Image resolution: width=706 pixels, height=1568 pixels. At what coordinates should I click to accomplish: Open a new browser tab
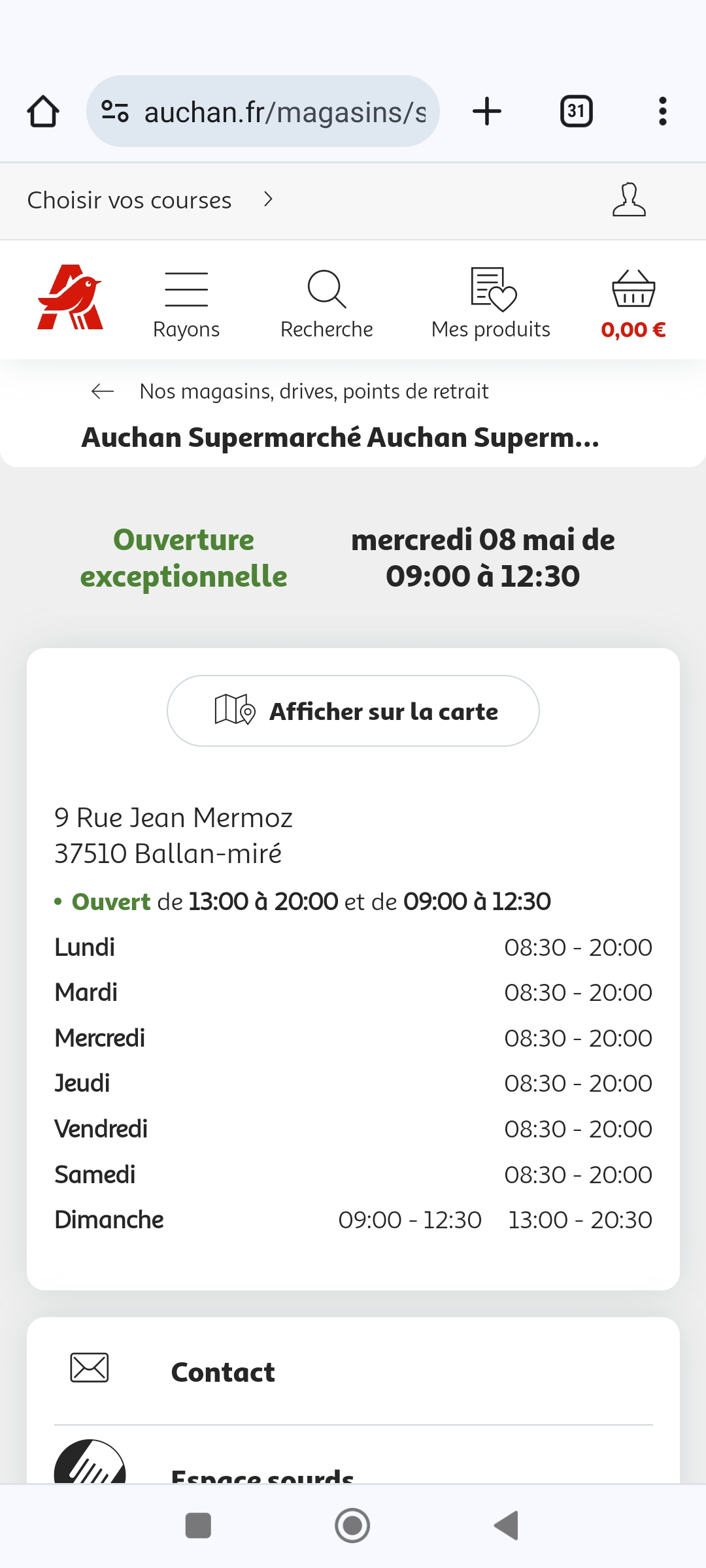click(487, 111)
